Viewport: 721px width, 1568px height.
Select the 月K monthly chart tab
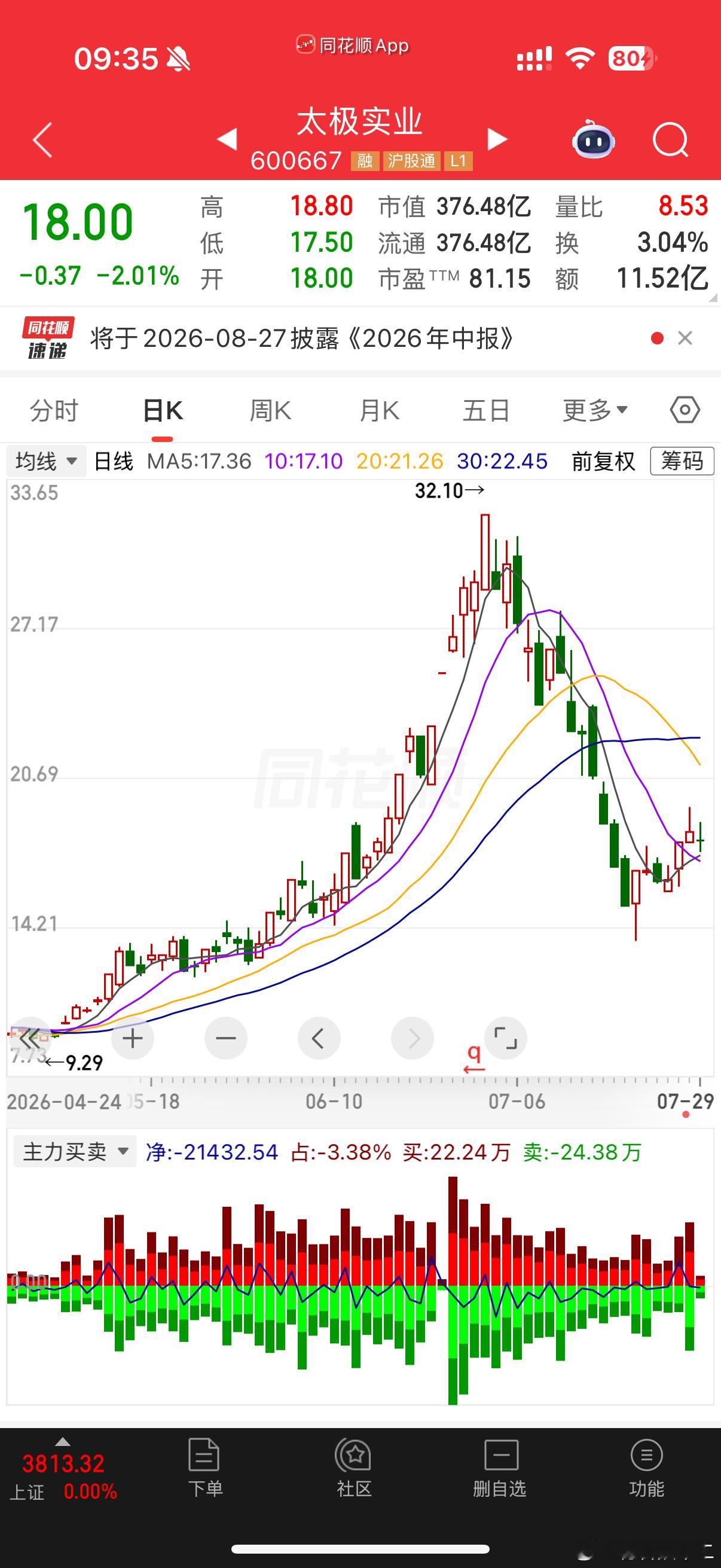pos(379,410)
